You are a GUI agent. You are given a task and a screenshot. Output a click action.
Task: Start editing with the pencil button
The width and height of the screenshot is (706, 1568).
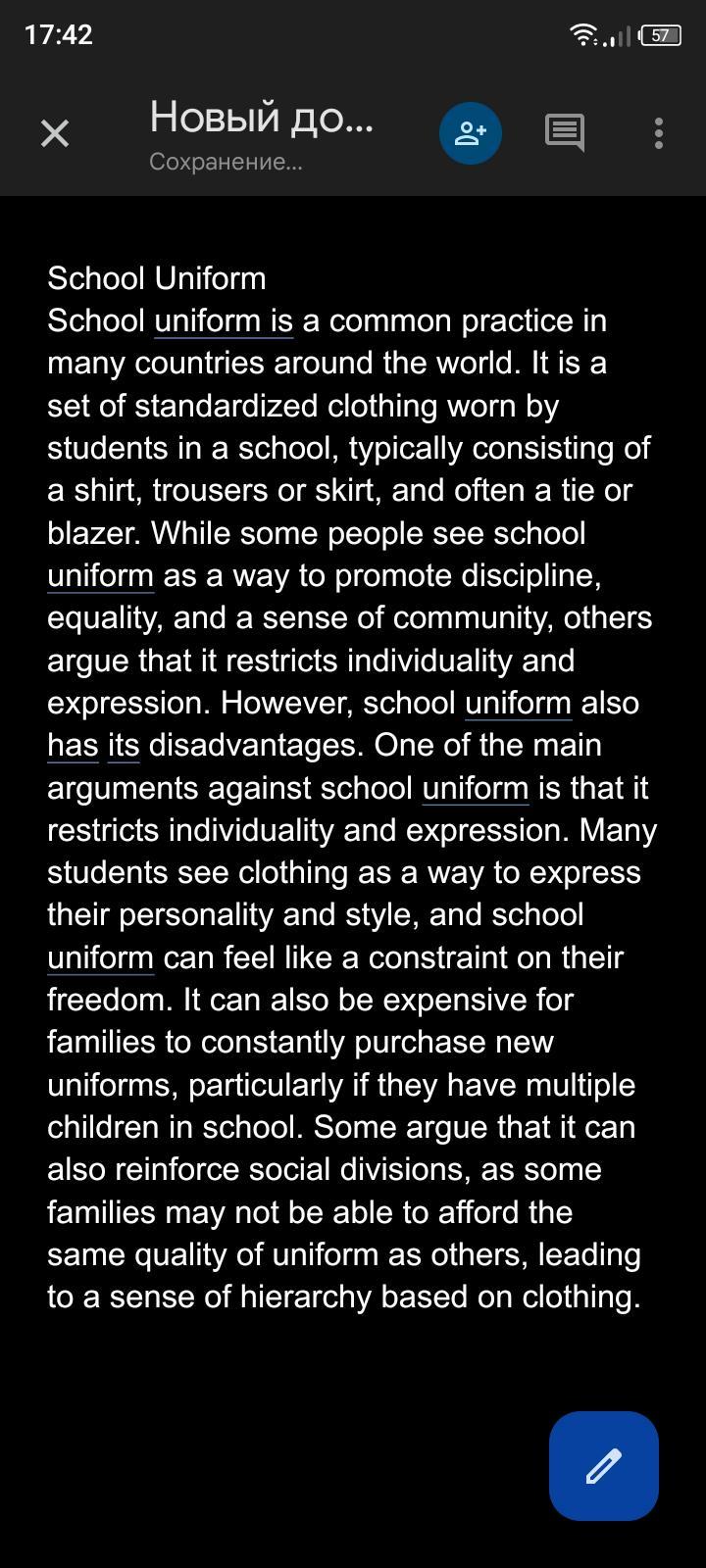click(x=603, y=1465)
